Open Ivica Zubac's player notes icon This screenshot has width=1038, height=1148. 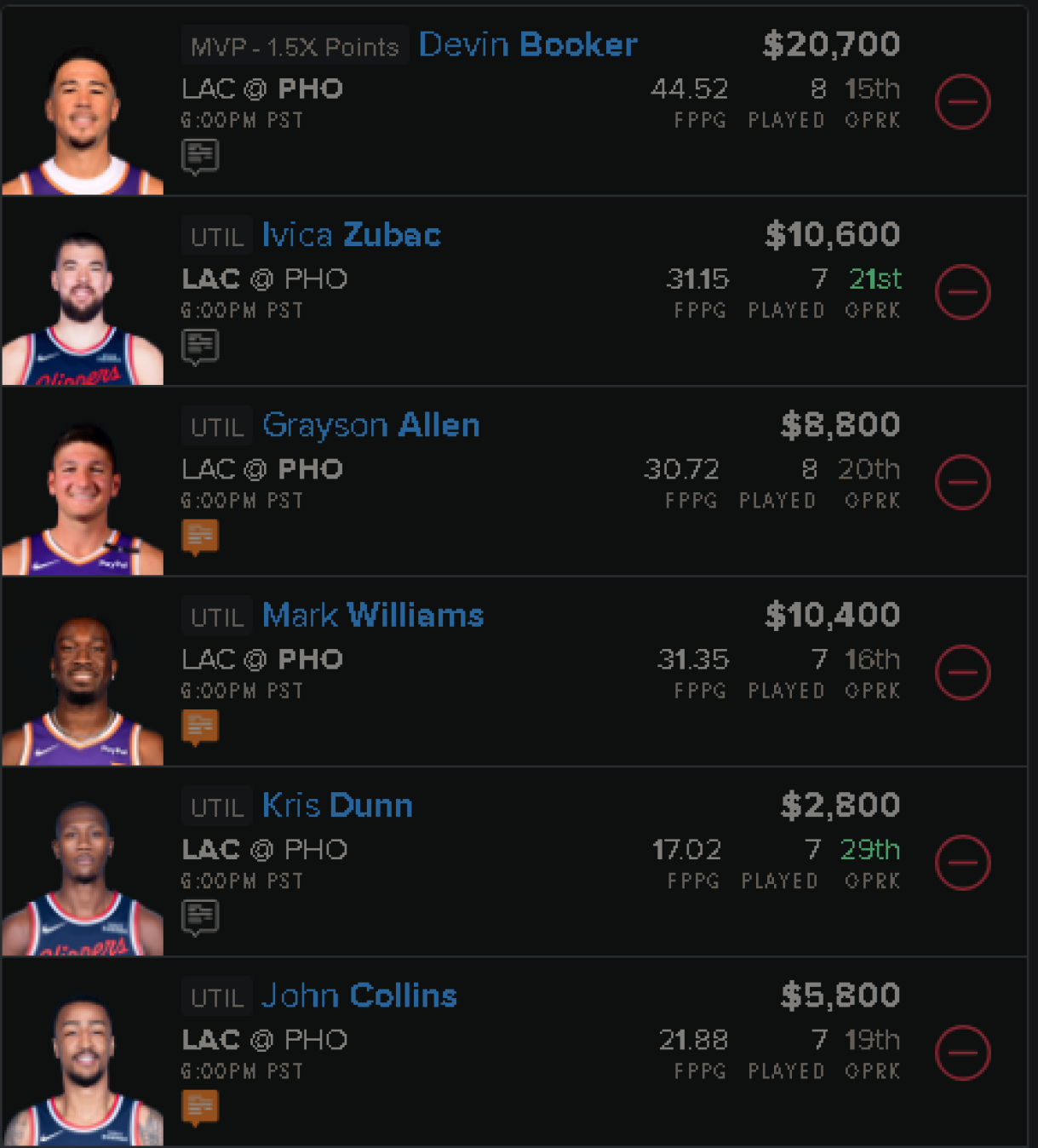[x=201, y=346]
